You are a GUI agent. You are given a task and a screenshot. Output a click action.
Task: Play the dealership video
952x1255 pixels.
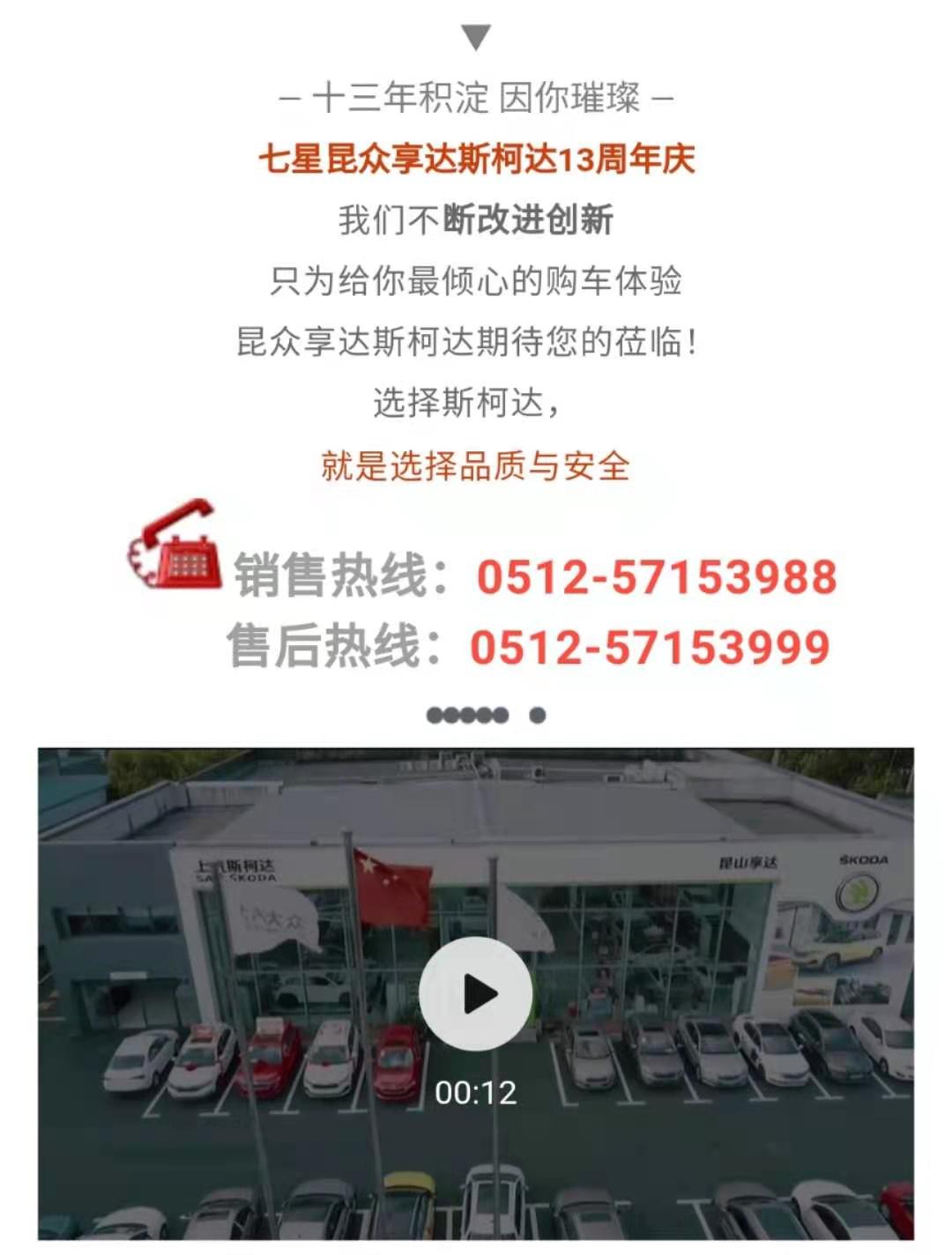[x=476, y=993]
